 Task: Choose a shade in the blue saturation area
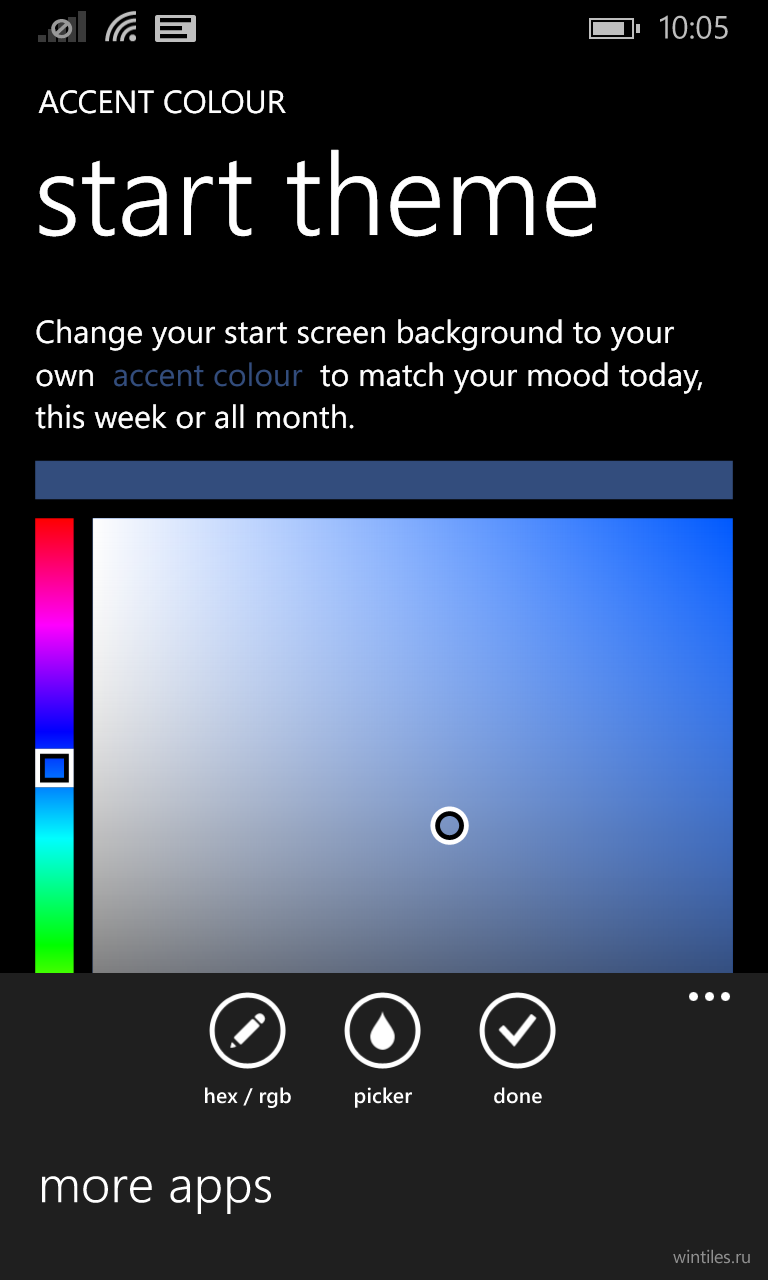412,745
